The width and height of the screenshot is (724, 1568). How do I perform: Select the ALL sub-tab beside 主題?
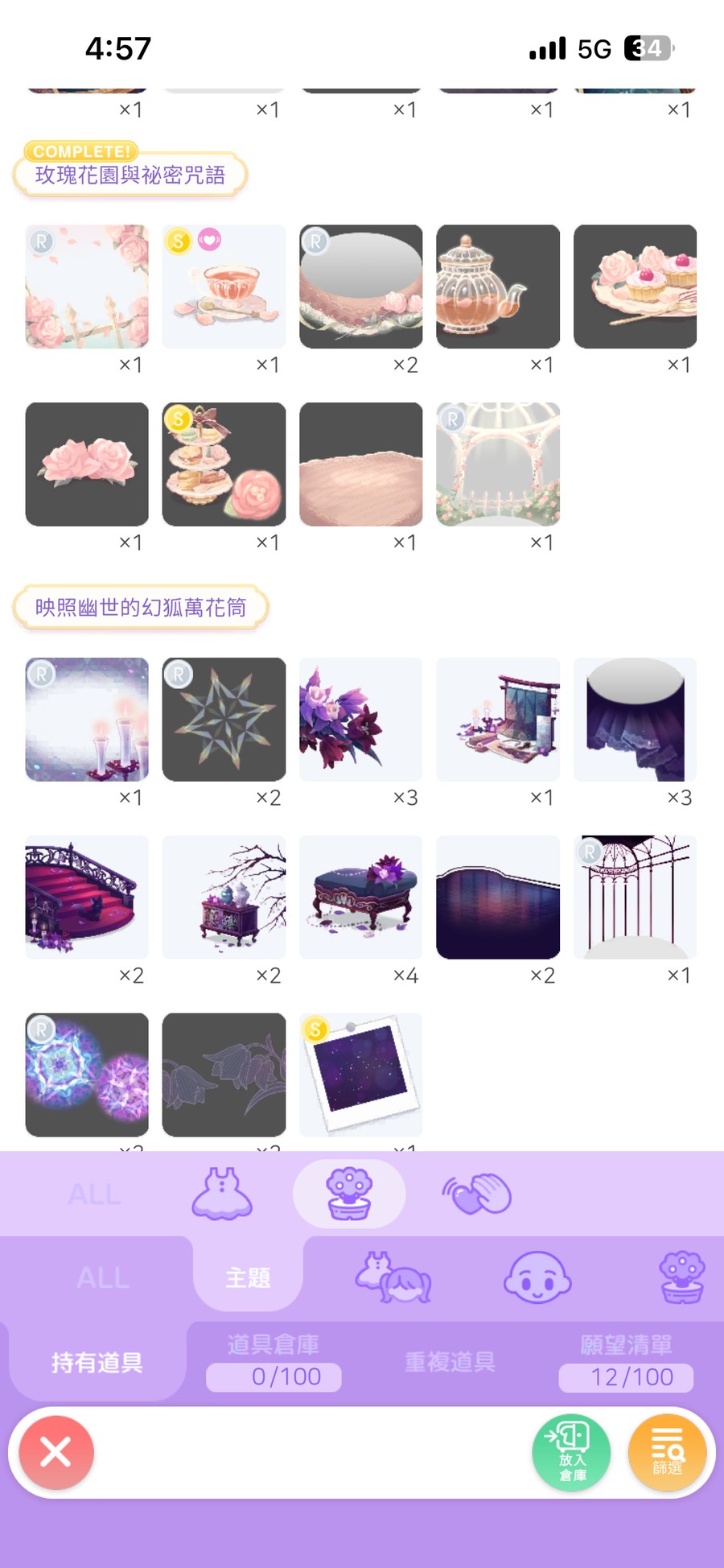coord(103,1277)
